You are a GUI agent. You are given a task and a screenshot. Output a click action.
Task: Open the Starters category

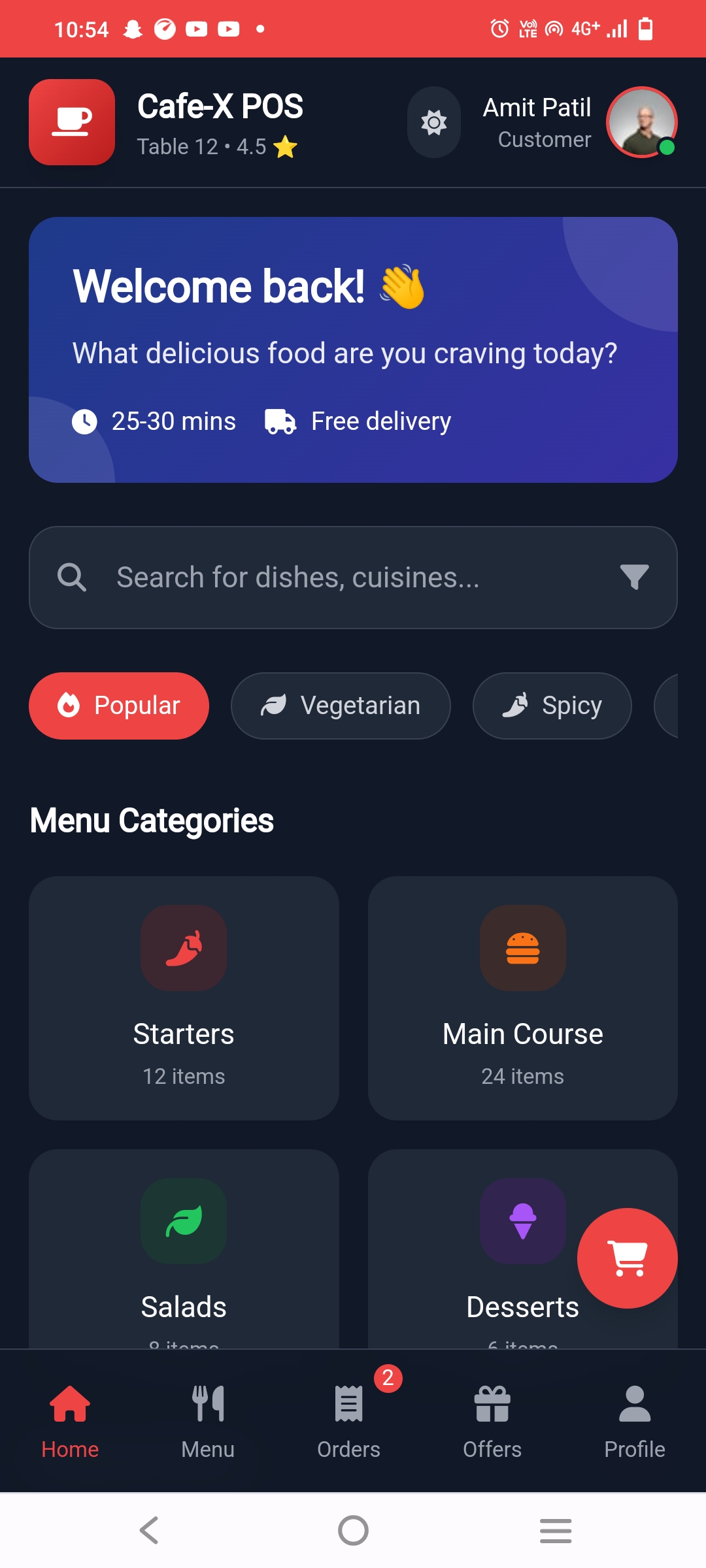click(x=184, y=998)
